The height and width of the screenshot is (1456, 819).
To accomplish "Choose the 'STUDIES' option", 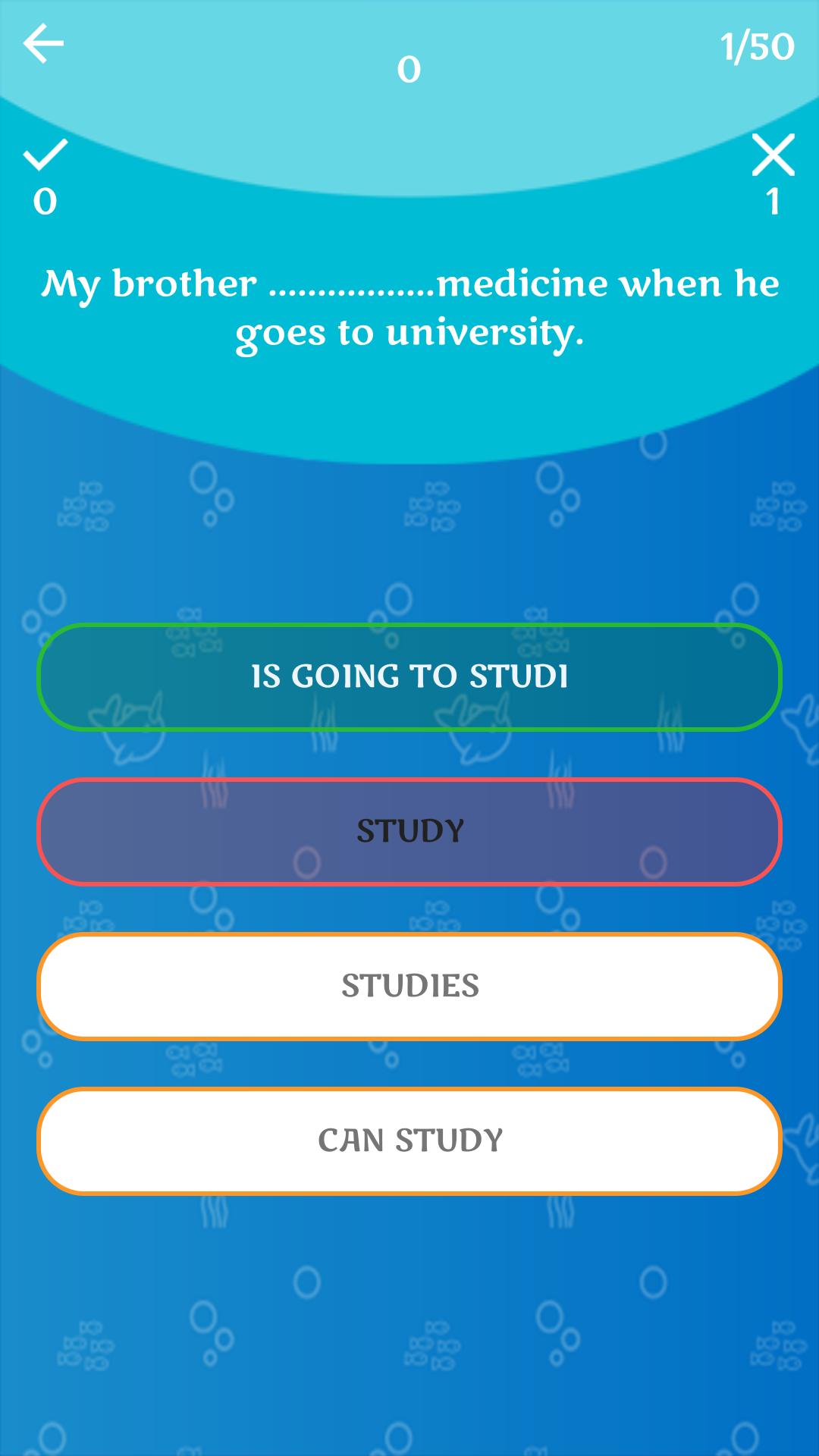I will 409,986.
